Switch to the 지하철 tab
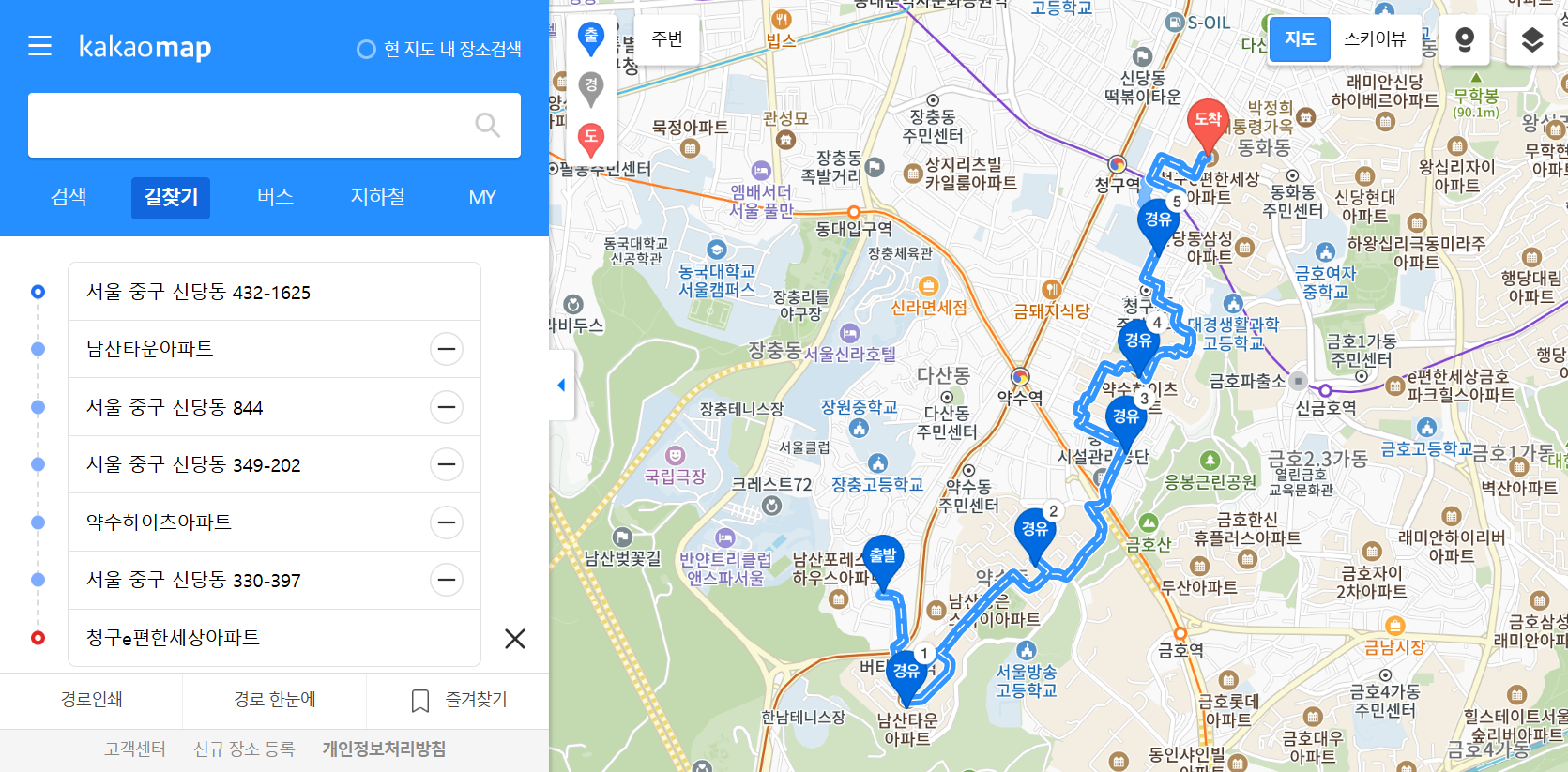This screenshot has height=772, width=1568. [x=377, y=197]
